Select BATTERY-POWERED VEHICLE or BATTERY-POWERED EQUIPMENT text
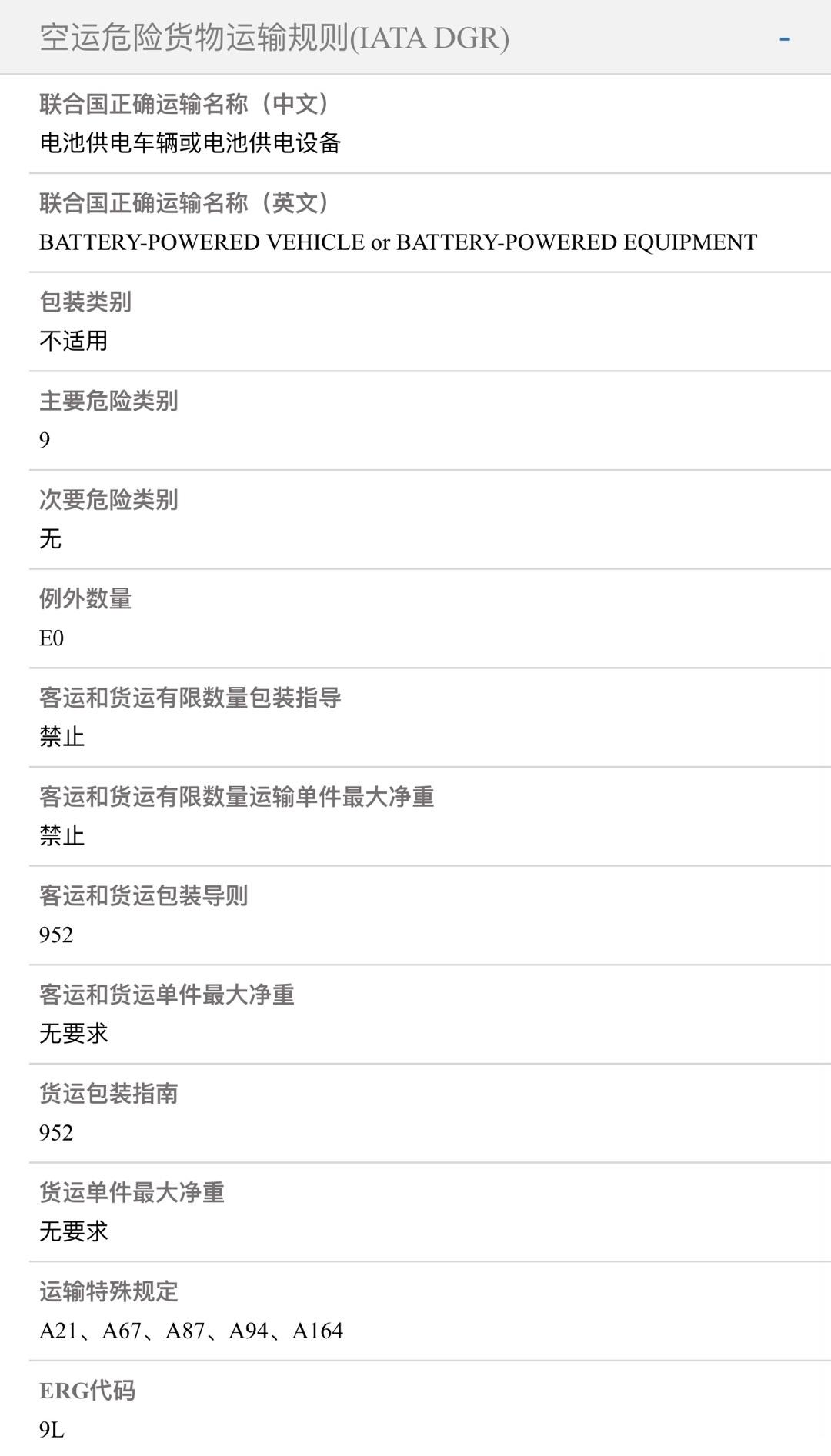The width and height of the screenshot is (831, 1456). [399, 242]
